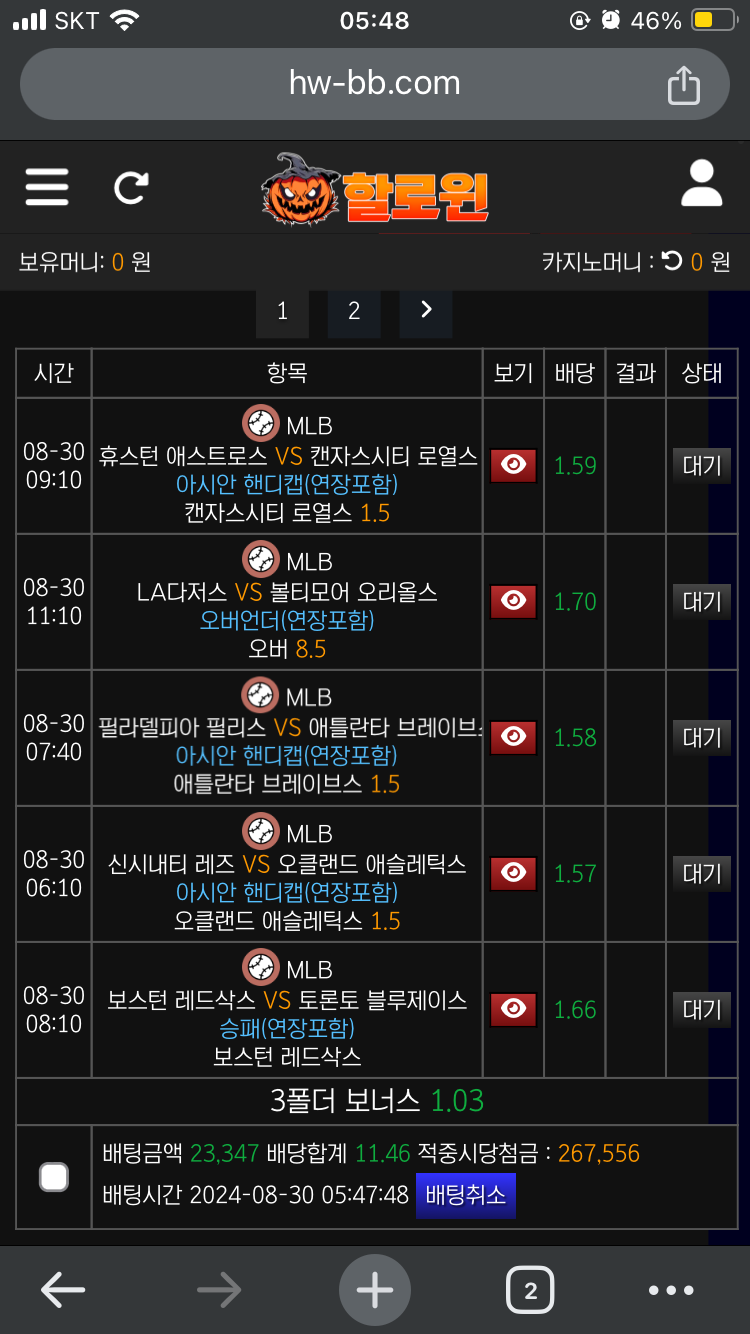Refresh the page with the reload icon
Viewport: 750px width, 1334px height.
point(131,187)
